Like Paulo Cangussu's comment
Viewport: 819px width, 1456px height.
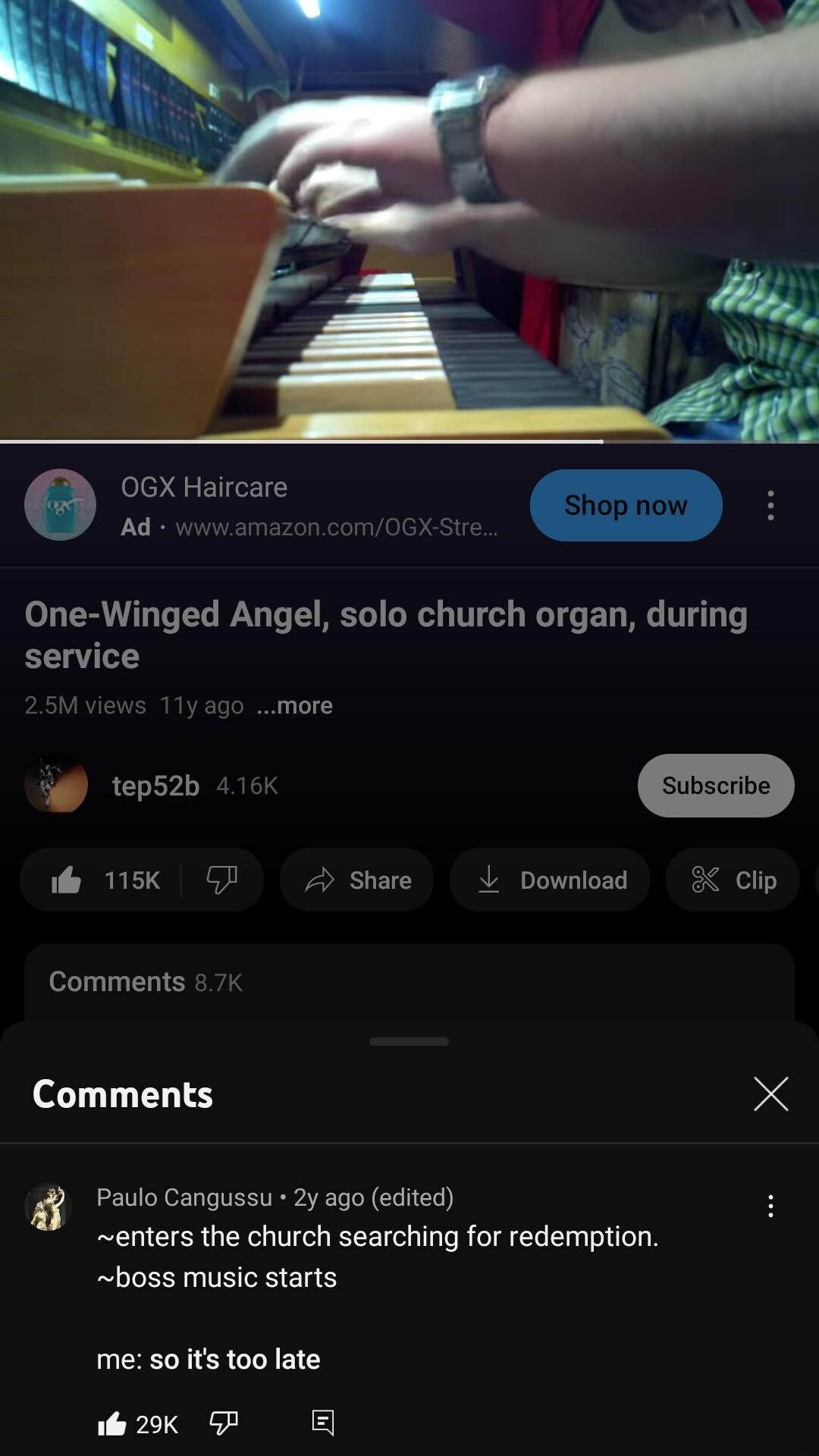(x=111, y=1423)
